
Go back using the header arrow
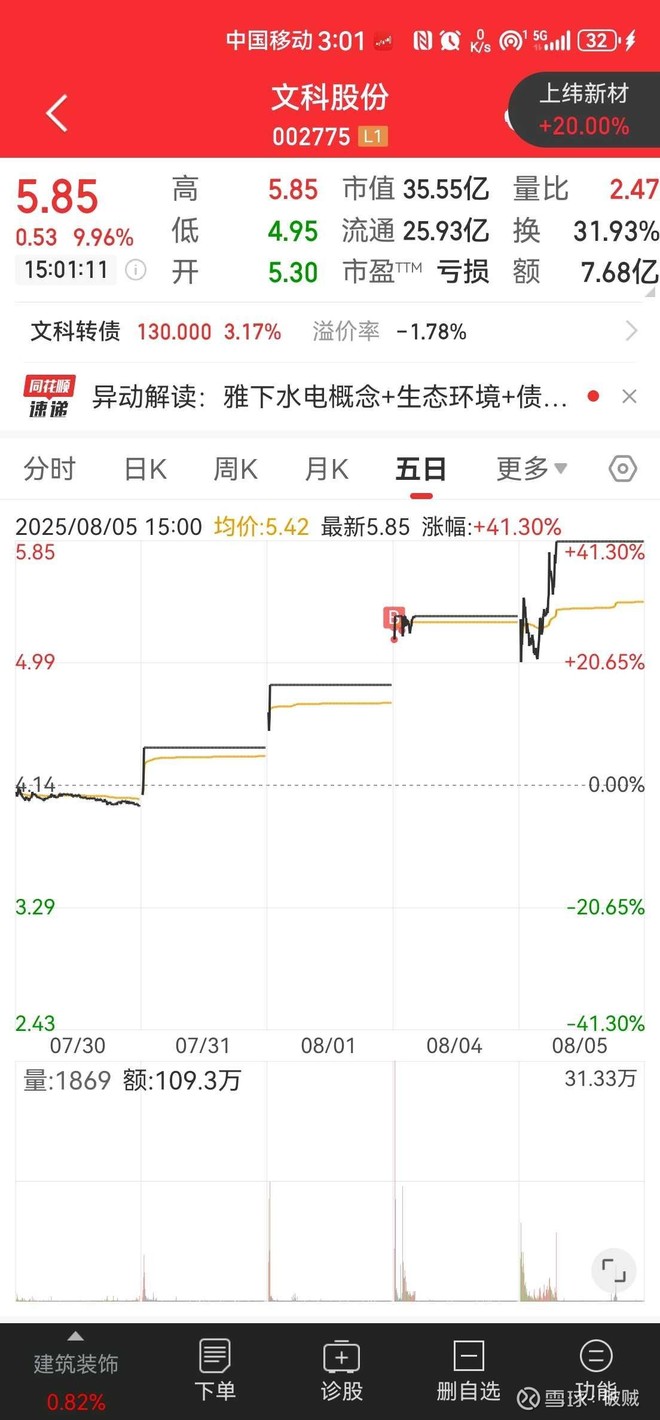click(x=57, y=114)
